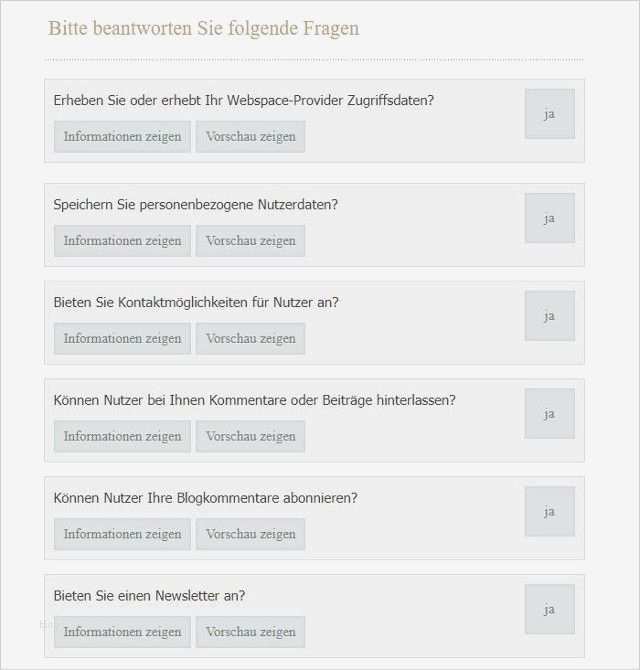
Task: Show information for personenbezogene Nutzerdaten question
Action: [122, 241]
